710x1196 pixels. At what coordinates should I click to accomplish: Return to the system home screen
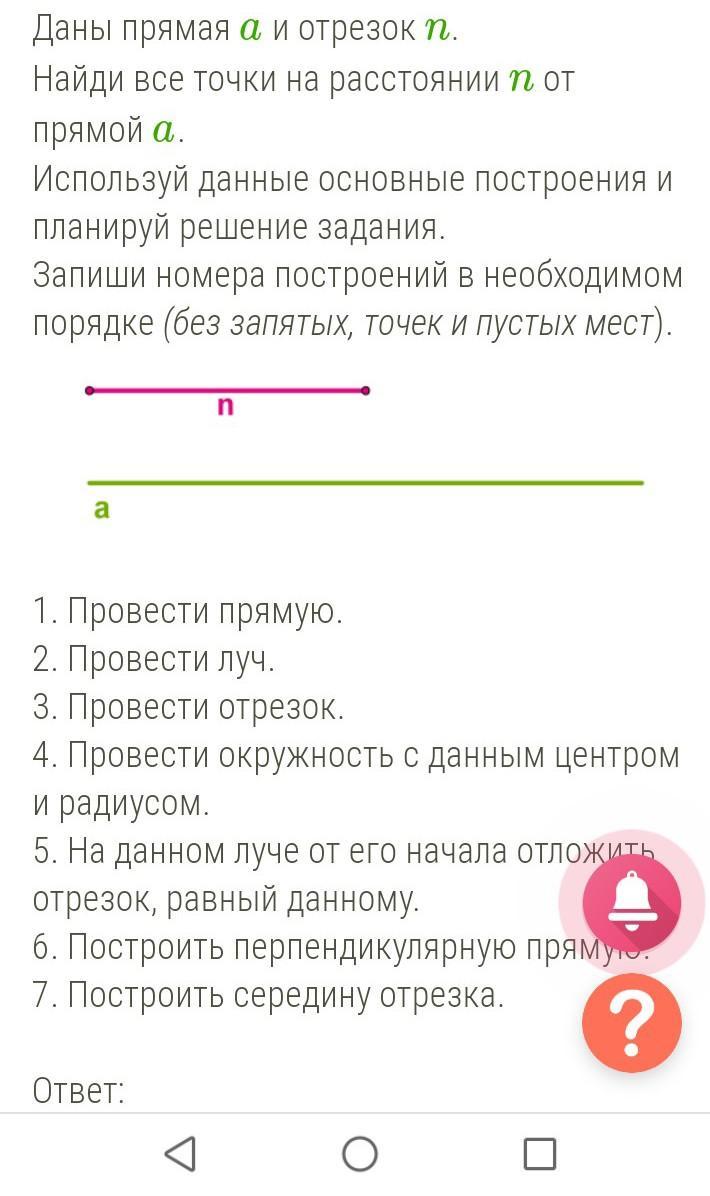[x=360, y=1154]
